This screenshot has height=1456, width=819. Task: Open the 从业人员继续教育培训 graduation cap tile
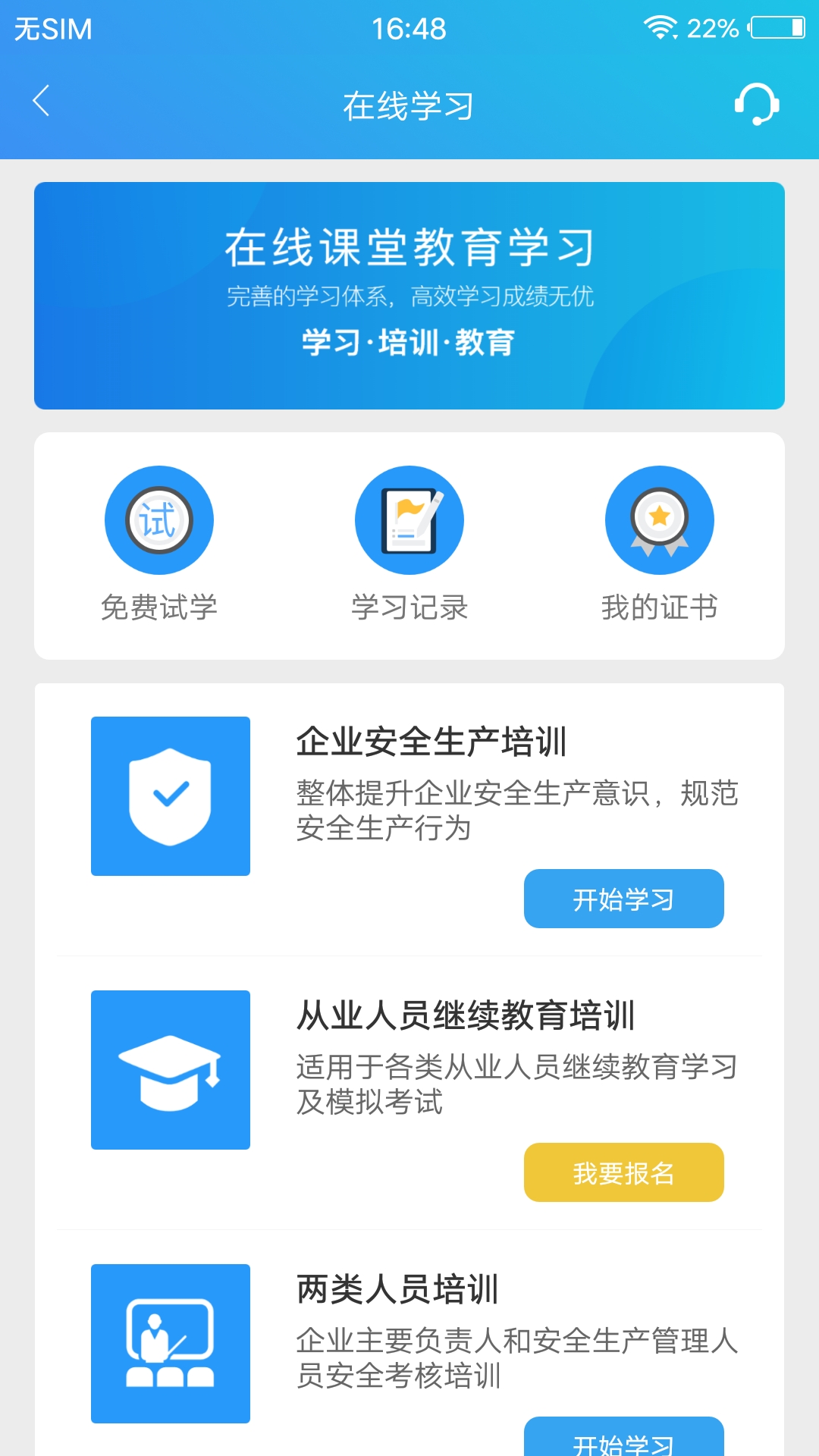[171, 1070]
